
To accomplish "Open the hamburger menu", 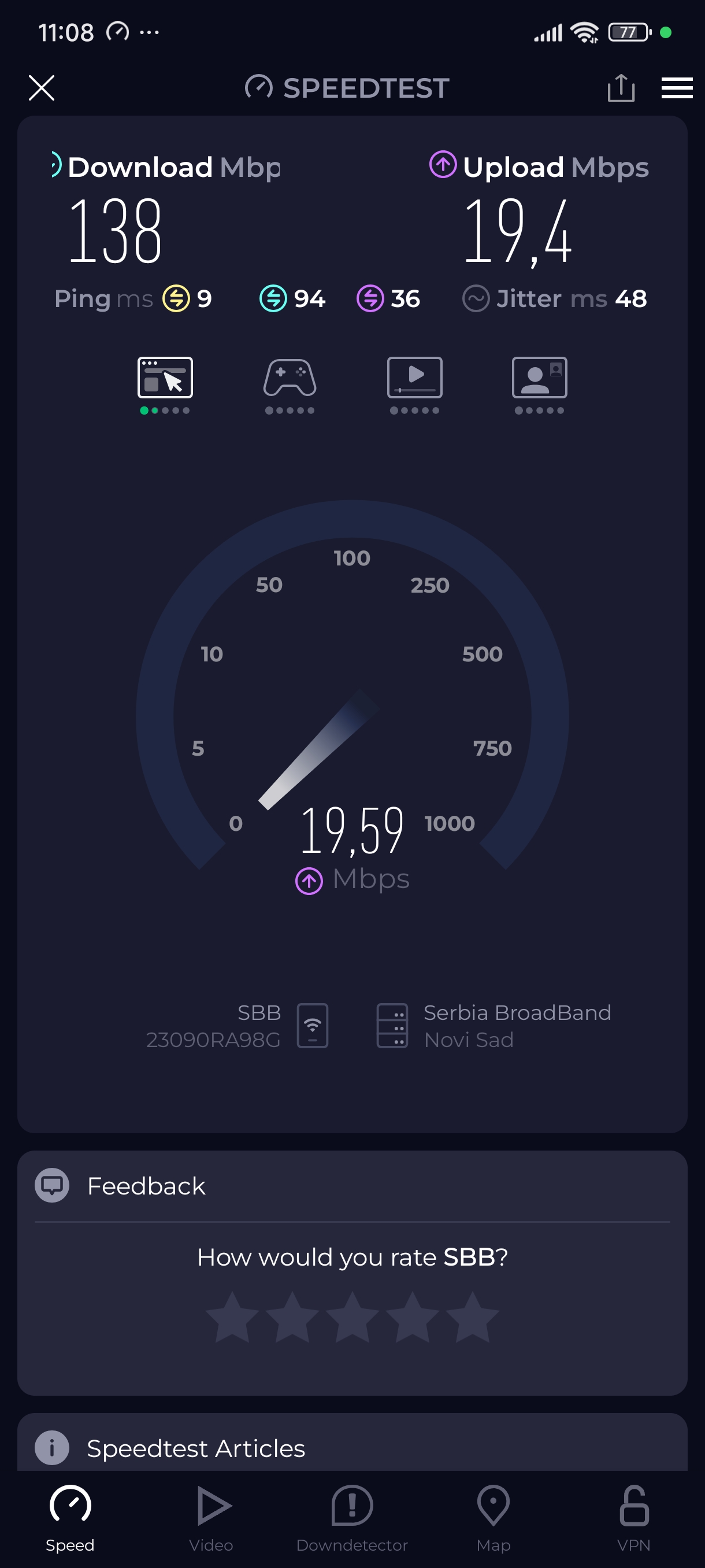I will (677, 88).
